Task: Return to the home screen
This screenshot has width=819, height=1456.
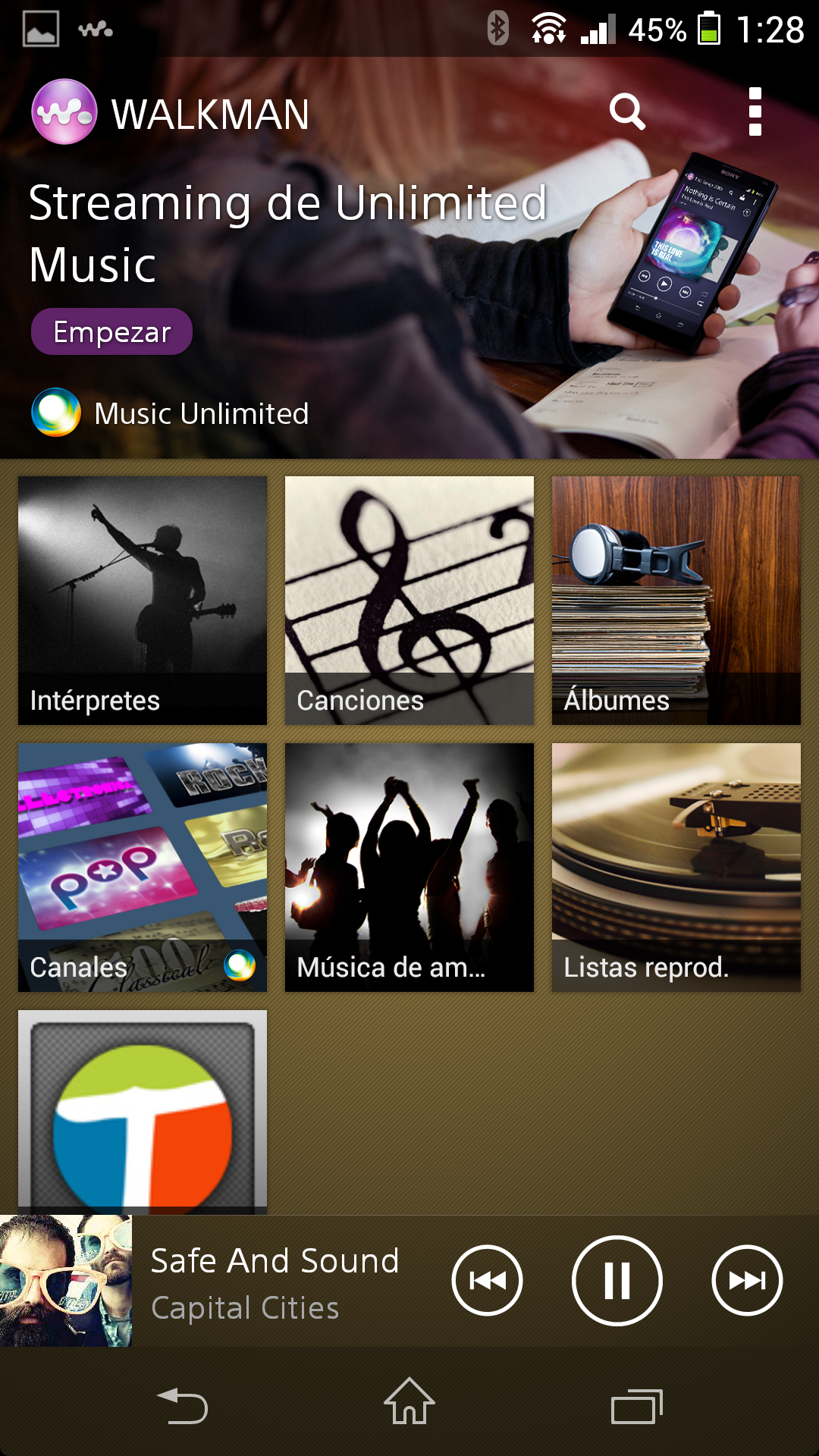Action: 409,1403
